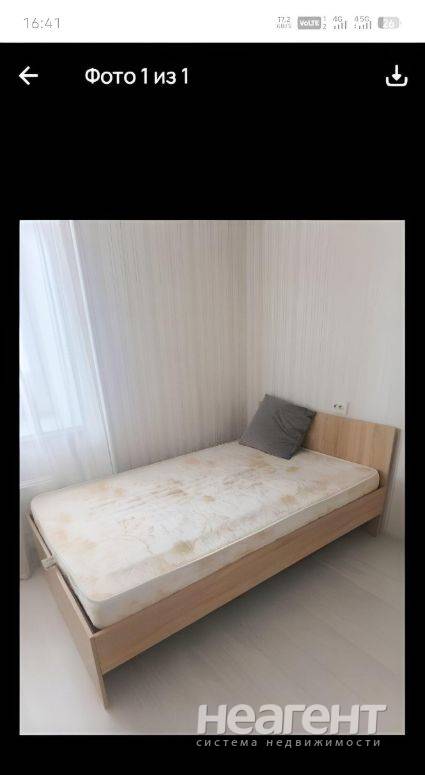Tap the bed photo to toggle controls

point(212,477)
